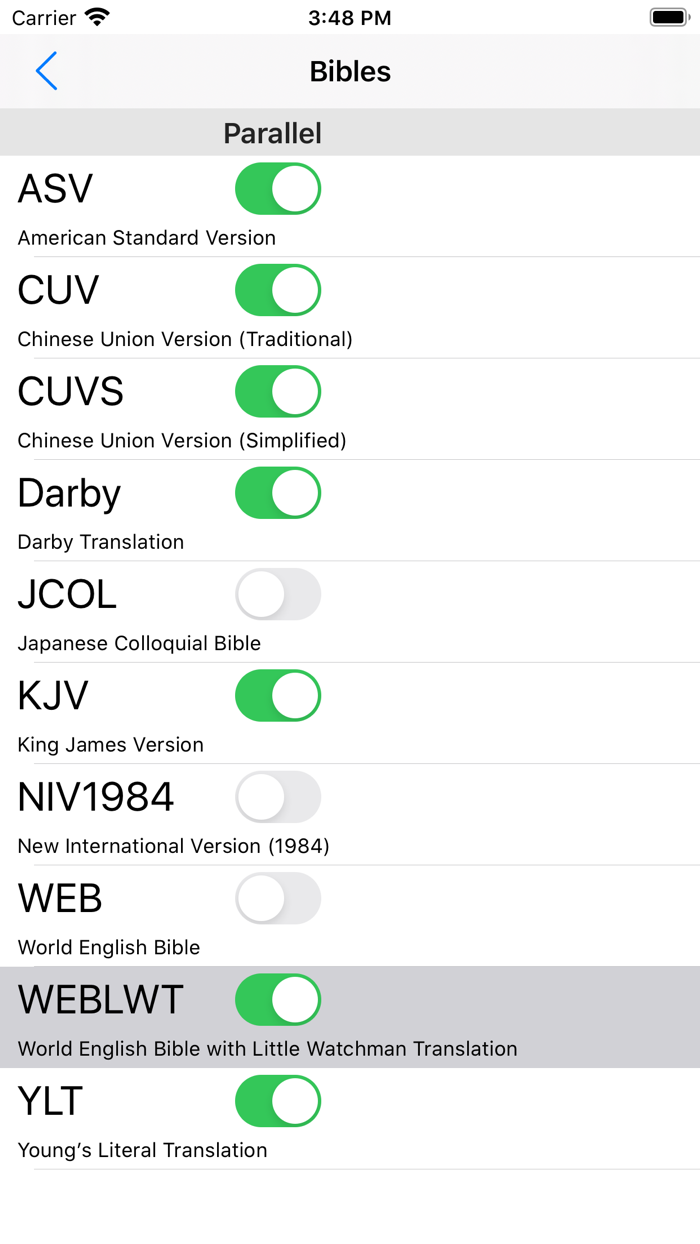Turn off the KJV parallel toggle
Viewport: 700px width, 1244px height.
(x=278, y=696)
